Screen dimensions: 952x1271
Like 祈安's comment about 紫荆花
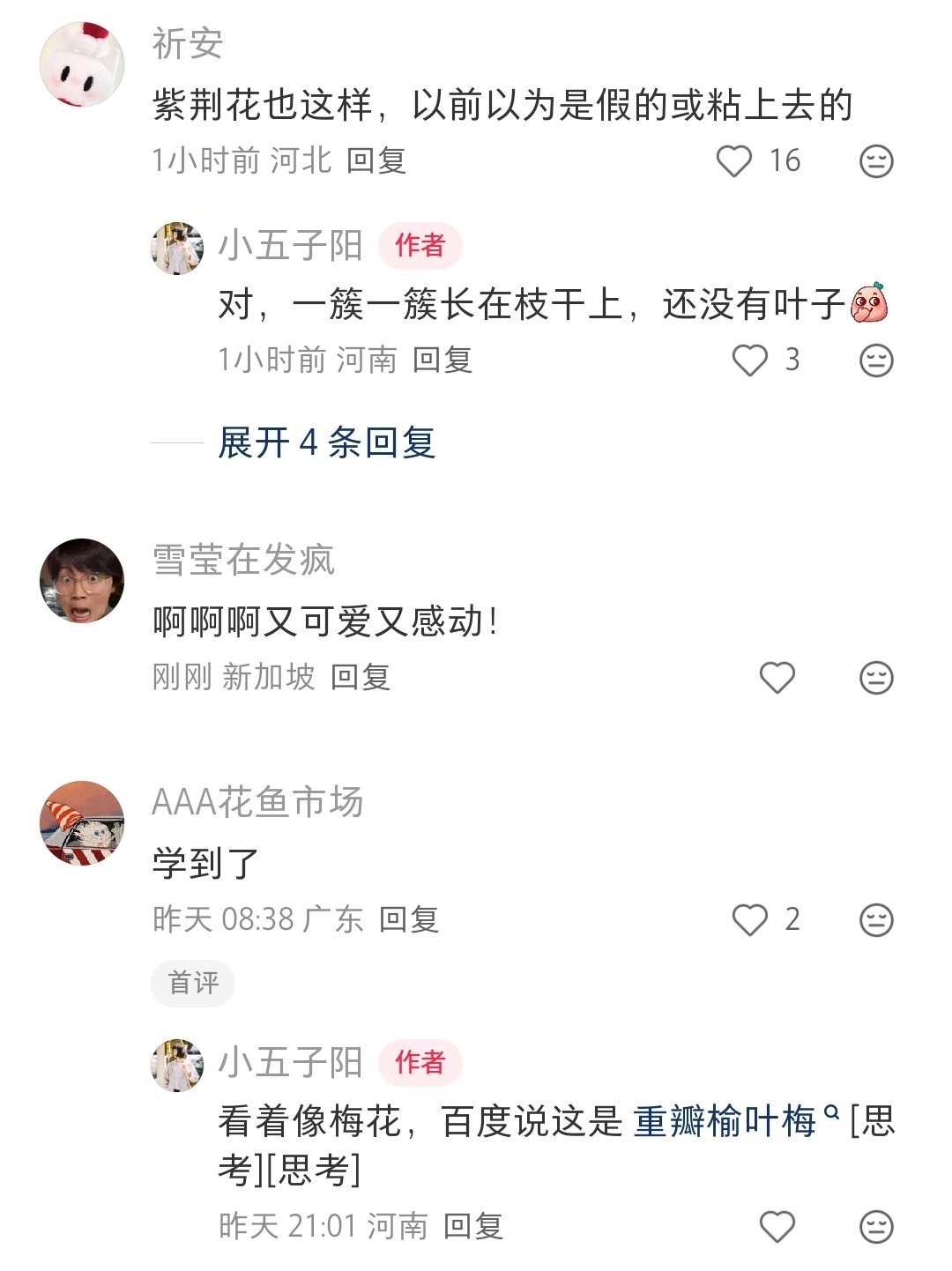point(733,161)
